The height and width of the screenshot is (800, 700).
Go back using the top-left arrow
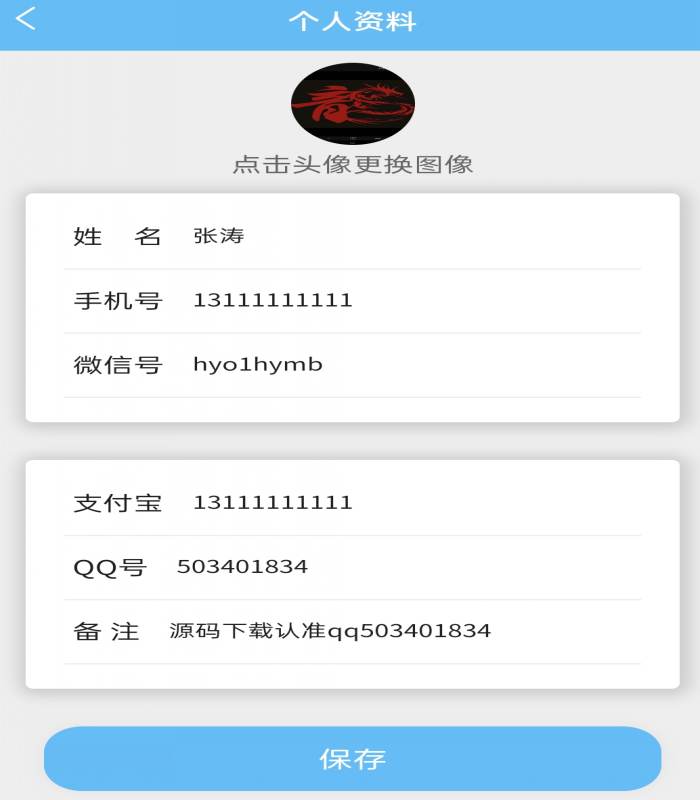coord(26,19)
